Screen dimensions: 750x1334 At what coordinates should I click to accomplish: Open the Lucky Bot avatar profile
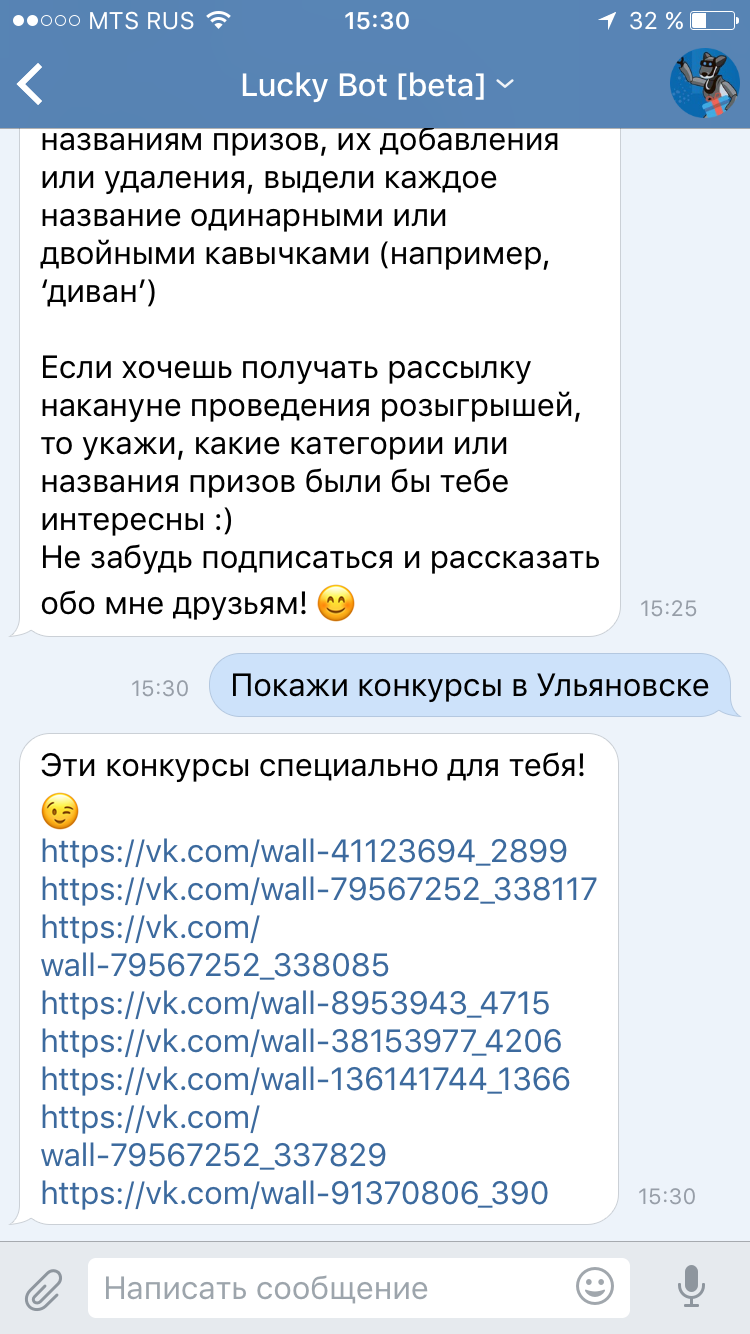click(x=704, y=84)
